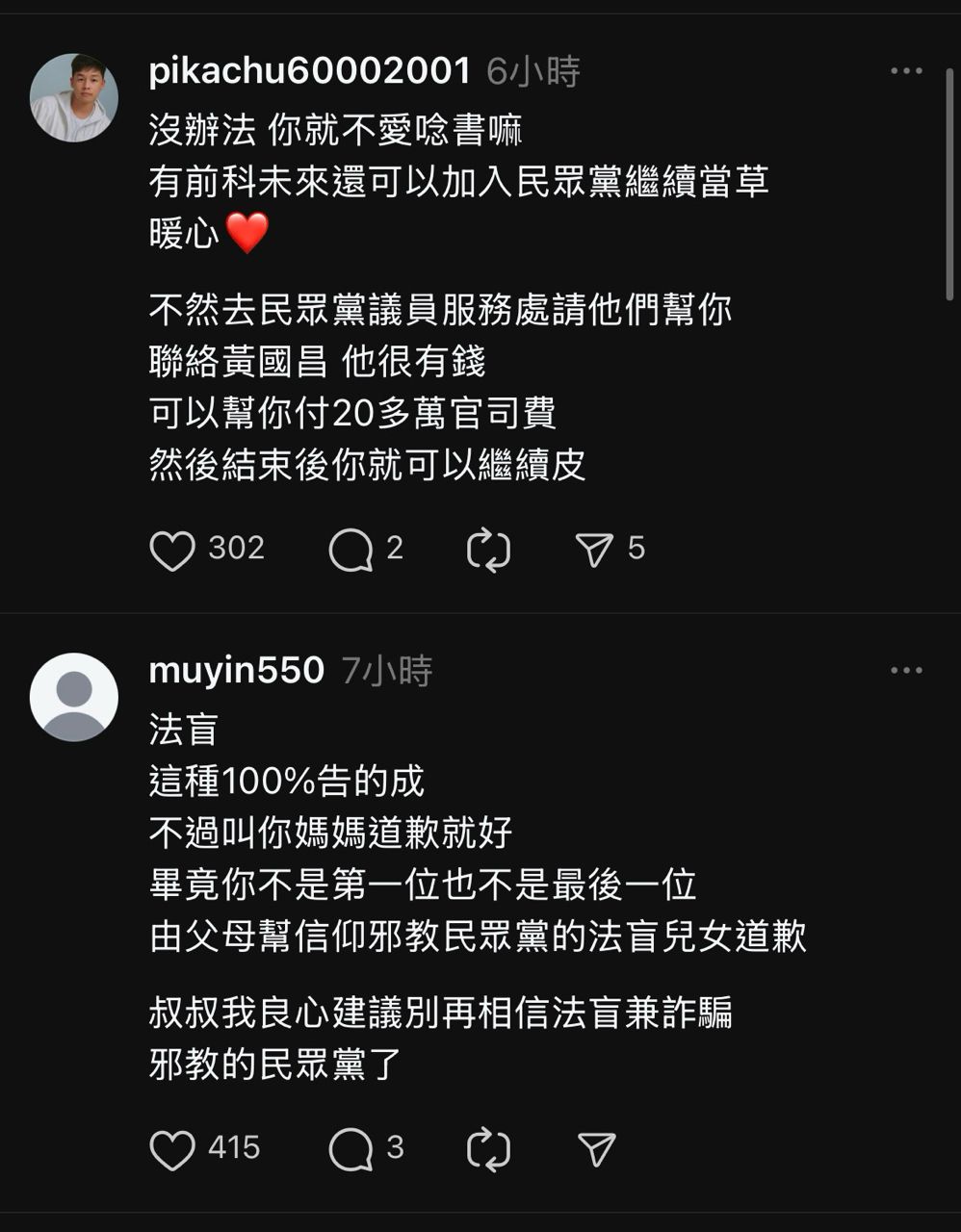Open the muyin550 username link
The height and width of the screenshot is (1232, 961).
tap(236, 671)
